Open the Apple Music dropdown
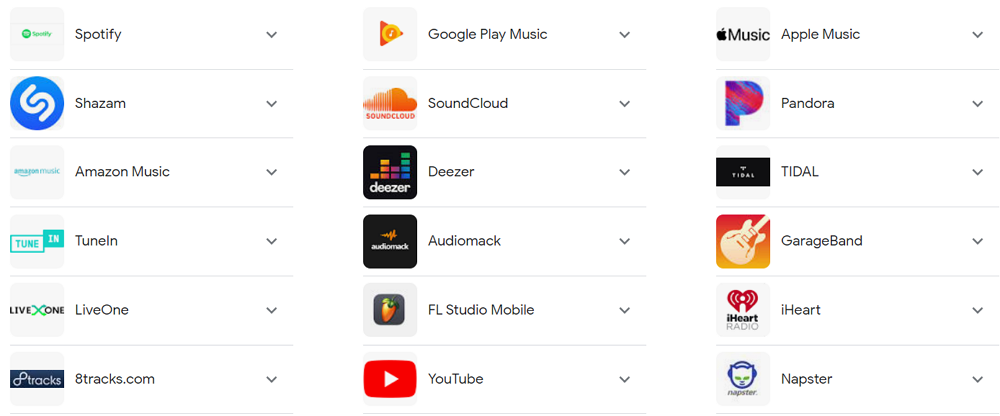The image size is (1000, 416). (977, 35)
